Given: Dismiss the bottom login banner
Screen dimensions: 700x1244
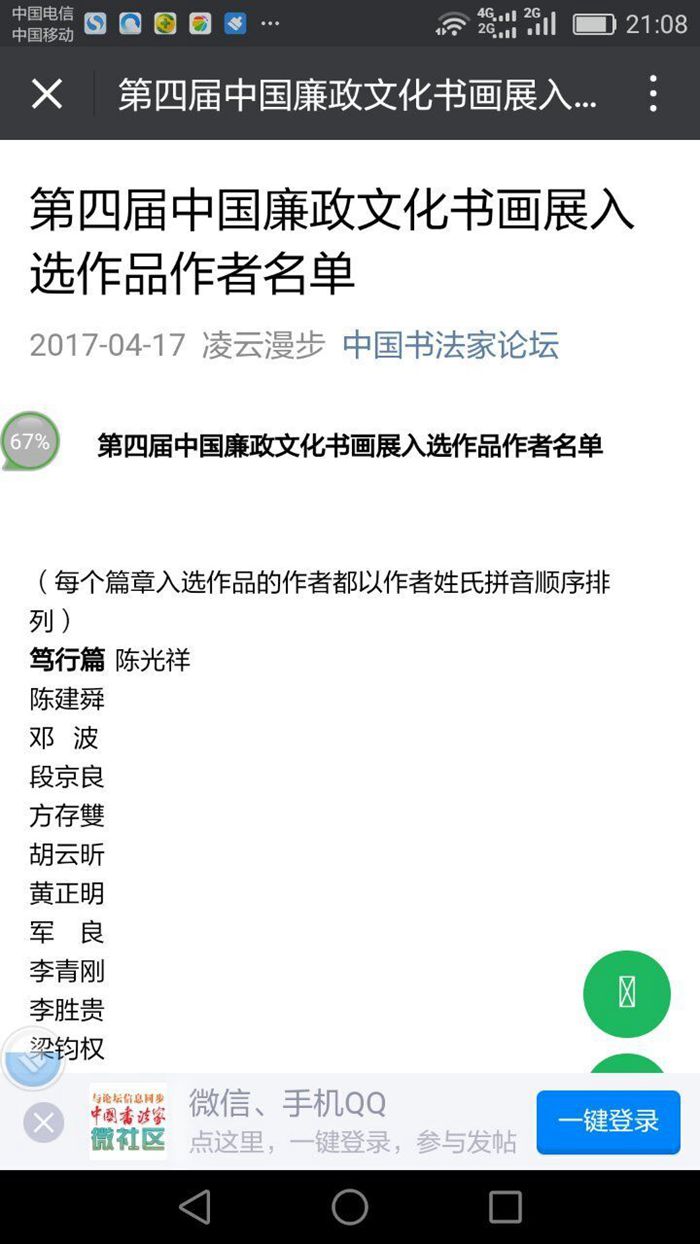Looking at the screenshot, I should tap(43, 1122).
